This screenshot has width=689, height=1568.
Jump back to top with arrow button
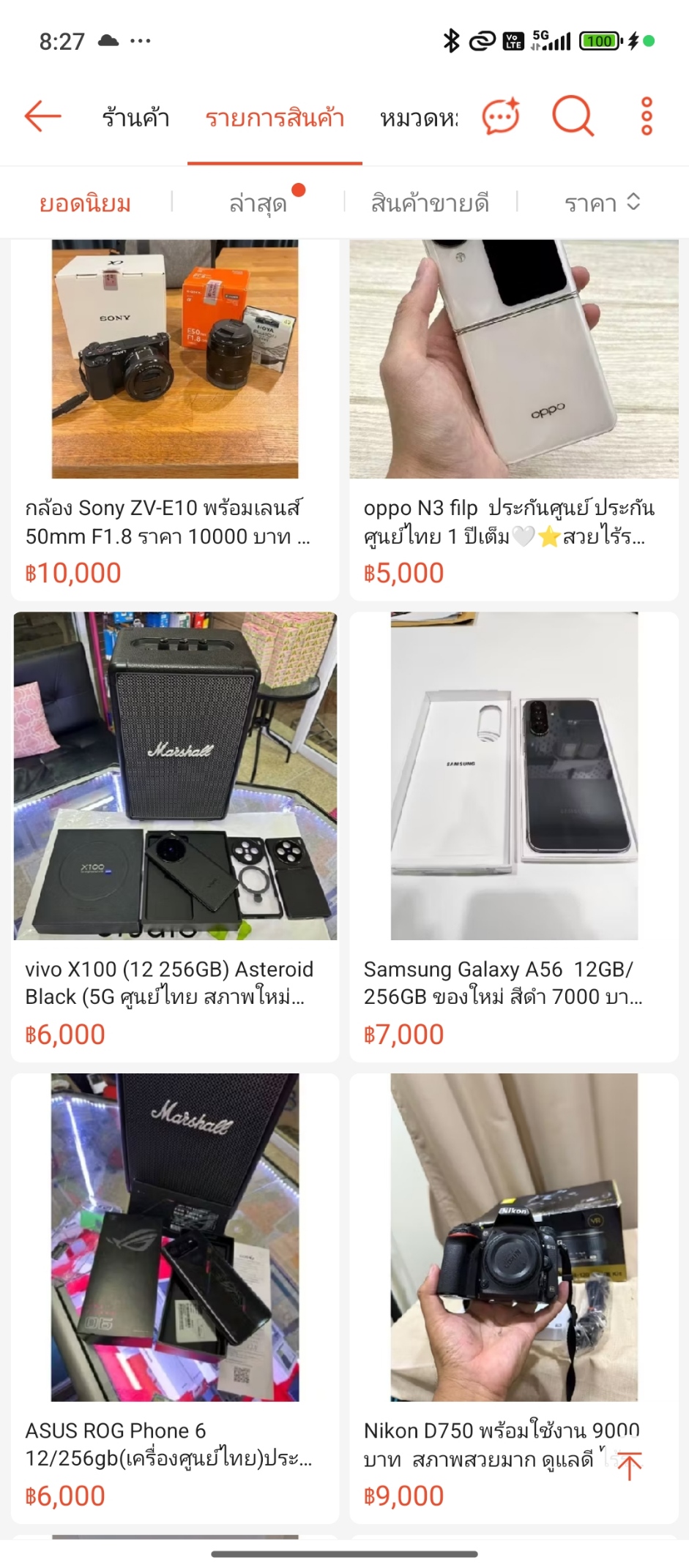click(629, 1466)
